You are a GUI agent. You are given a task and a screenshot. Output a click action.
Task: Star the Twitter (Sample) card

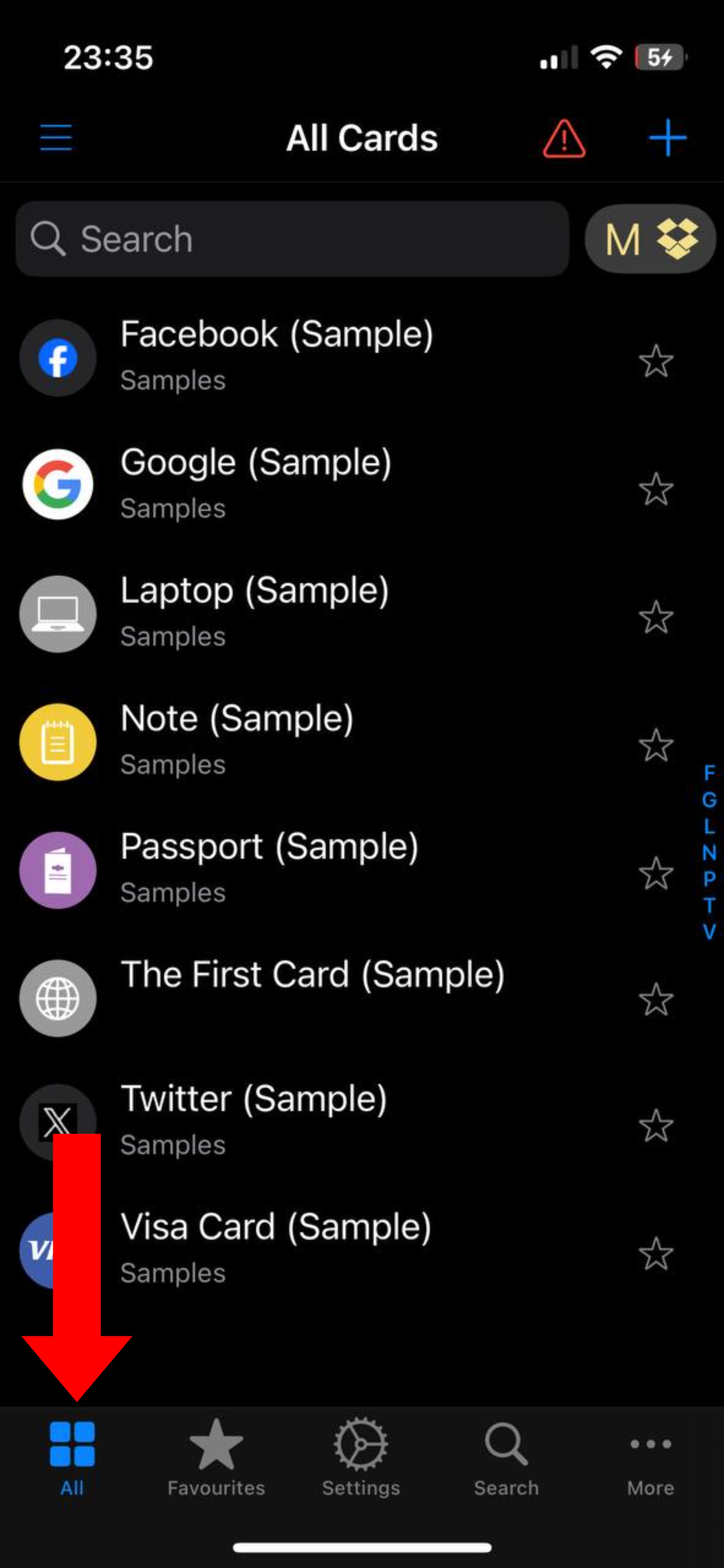[x=656, y=1125]
